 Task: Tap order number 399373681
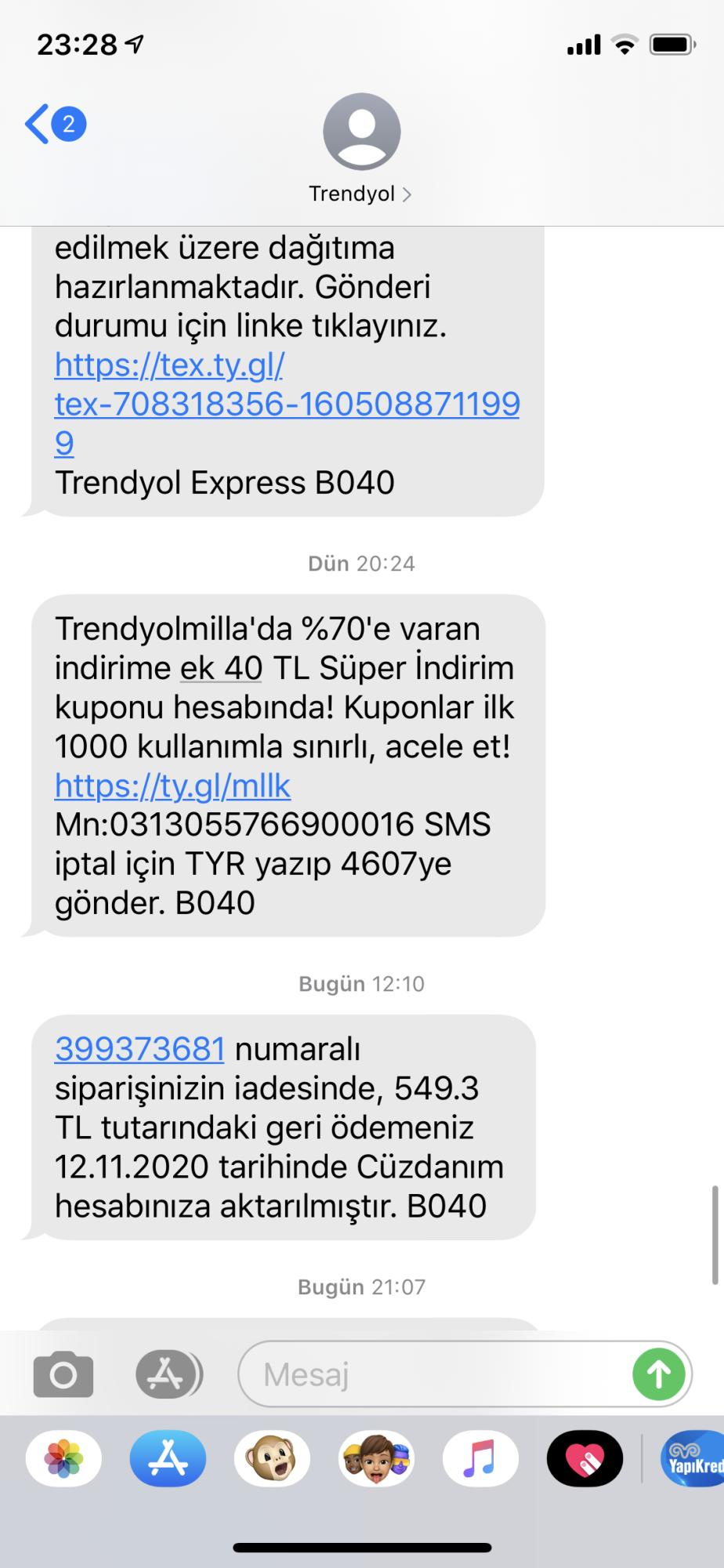coord(139,1049)
